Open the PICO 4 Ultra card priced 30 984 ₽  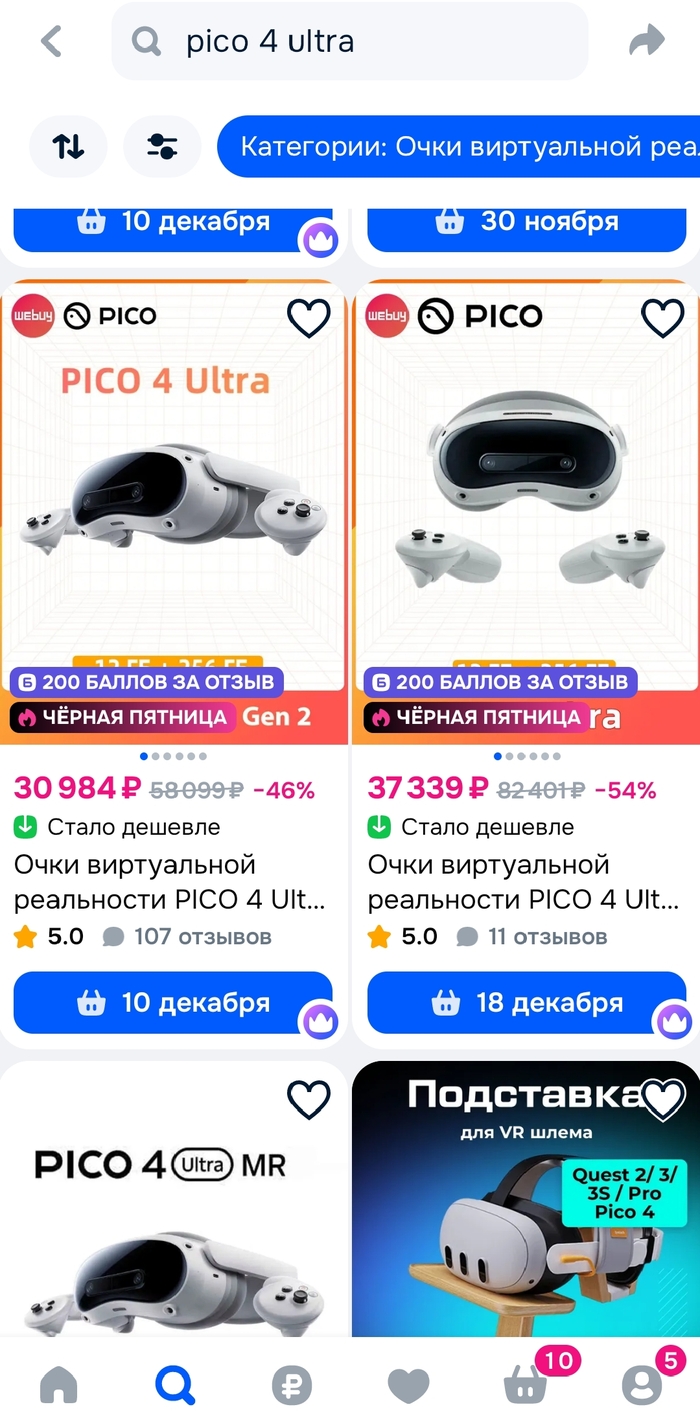coord(173,881)
